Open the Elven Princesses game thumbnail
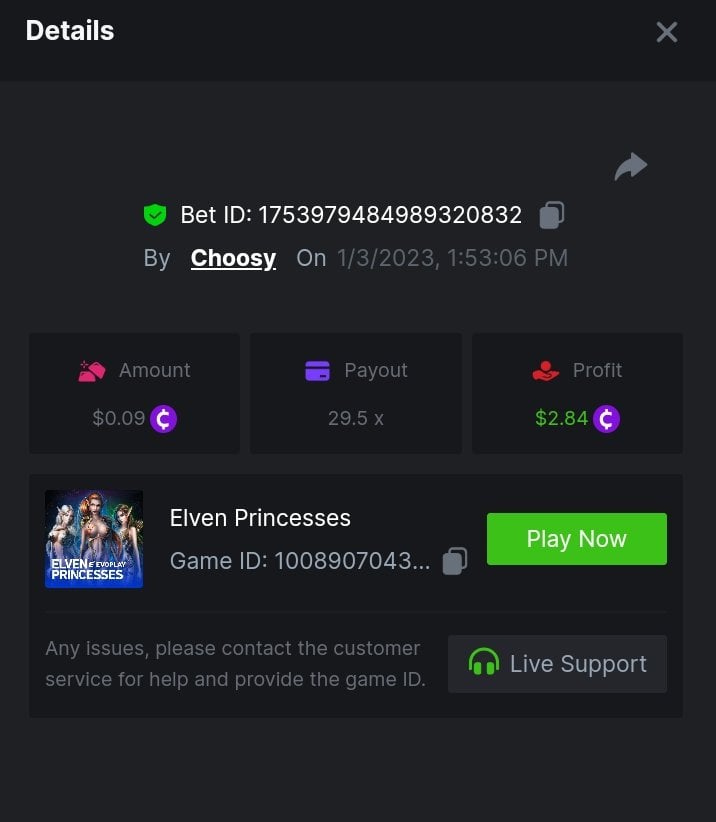The width and height of the screenshot is (716, 822). 94,539
